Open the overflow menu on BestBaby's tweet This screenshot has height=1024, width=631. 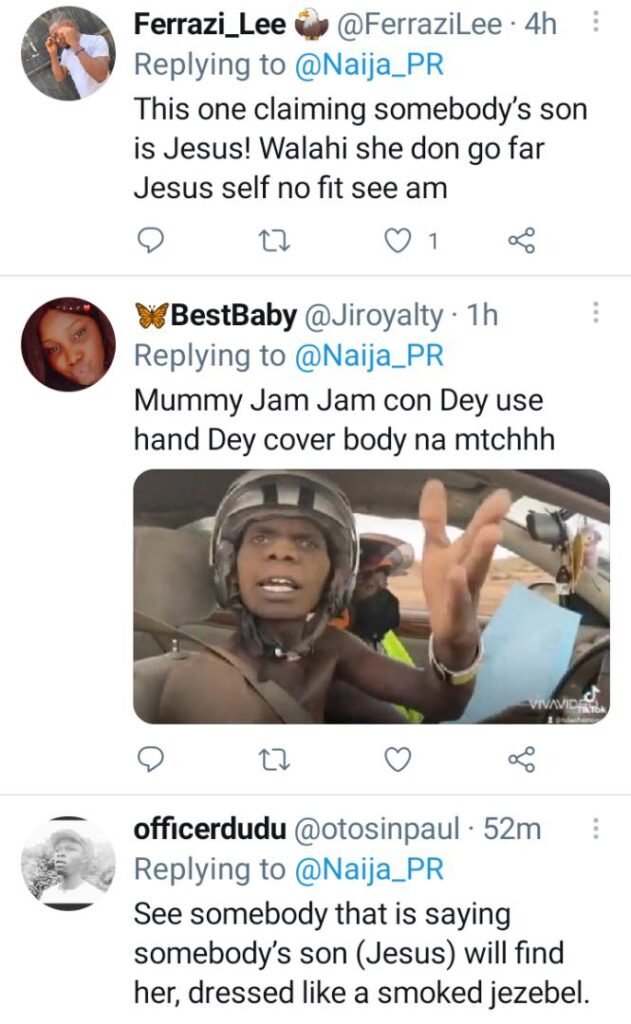[x=596, y=314]
